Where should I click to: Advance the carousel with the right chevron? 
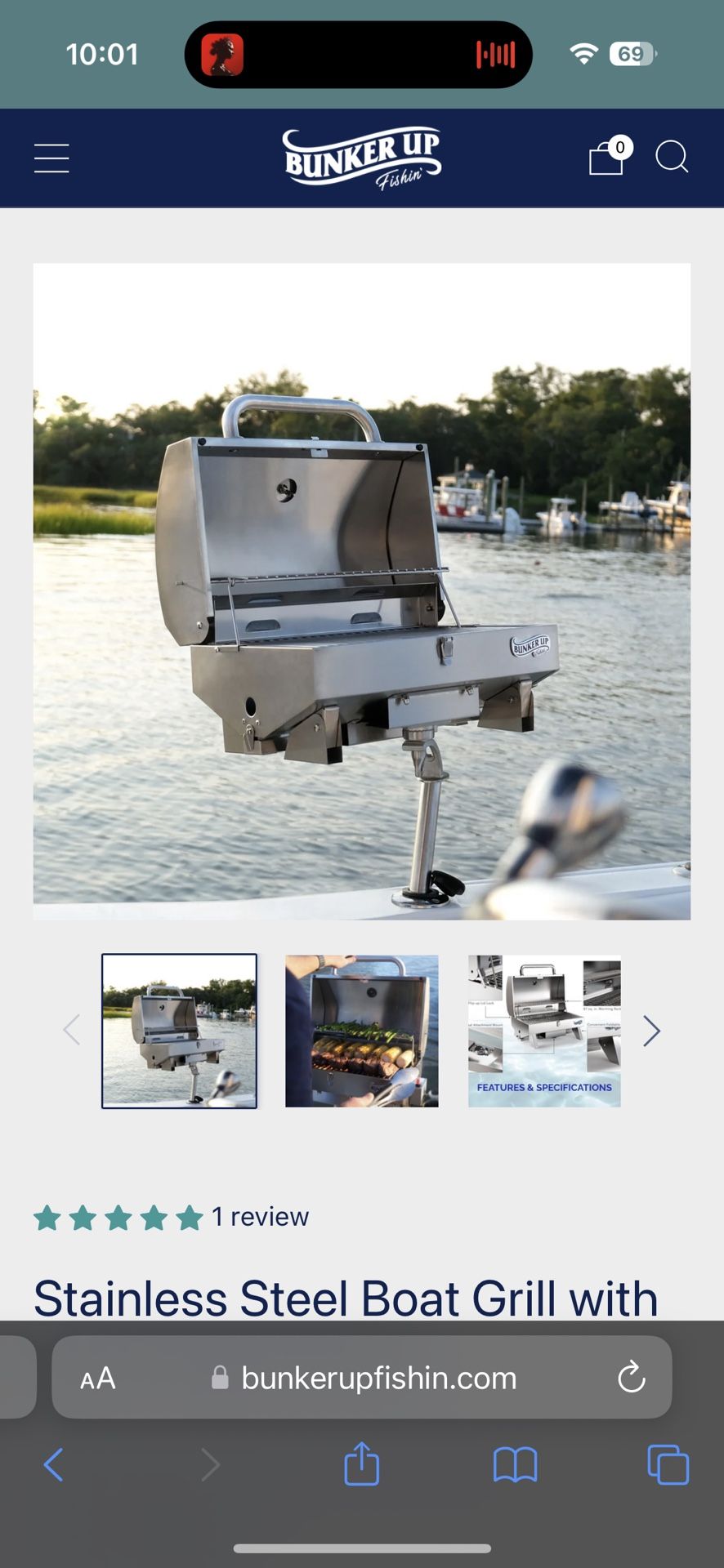[651, 1031]
